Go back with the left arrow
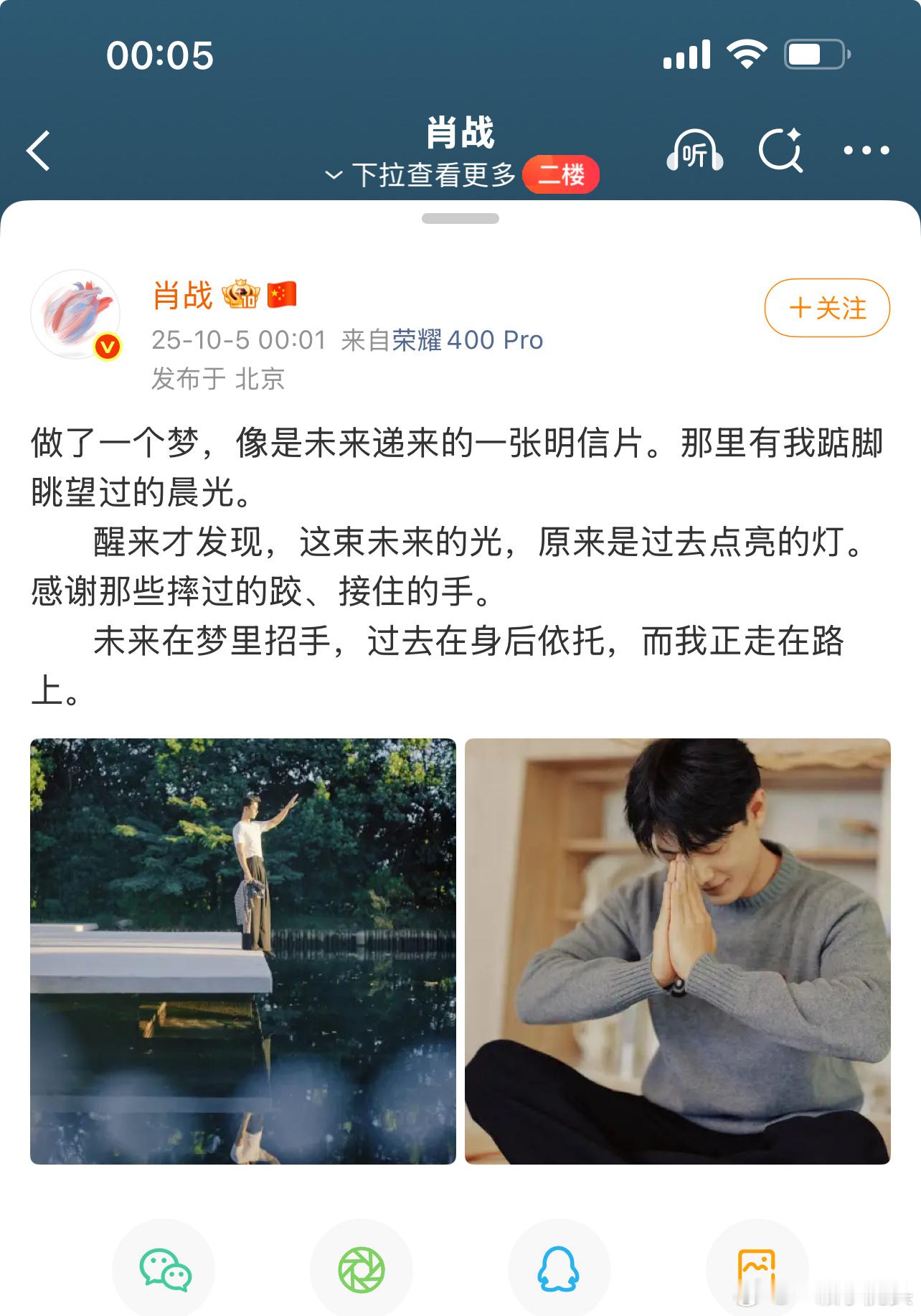 (38, 151)
